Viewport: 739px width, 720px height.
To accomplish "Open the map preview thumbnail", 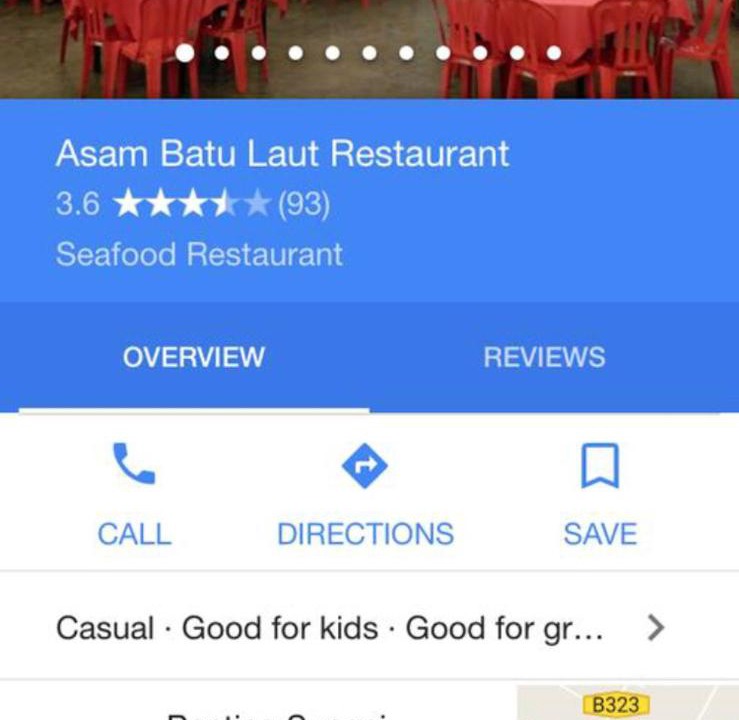I will [628, 703].
